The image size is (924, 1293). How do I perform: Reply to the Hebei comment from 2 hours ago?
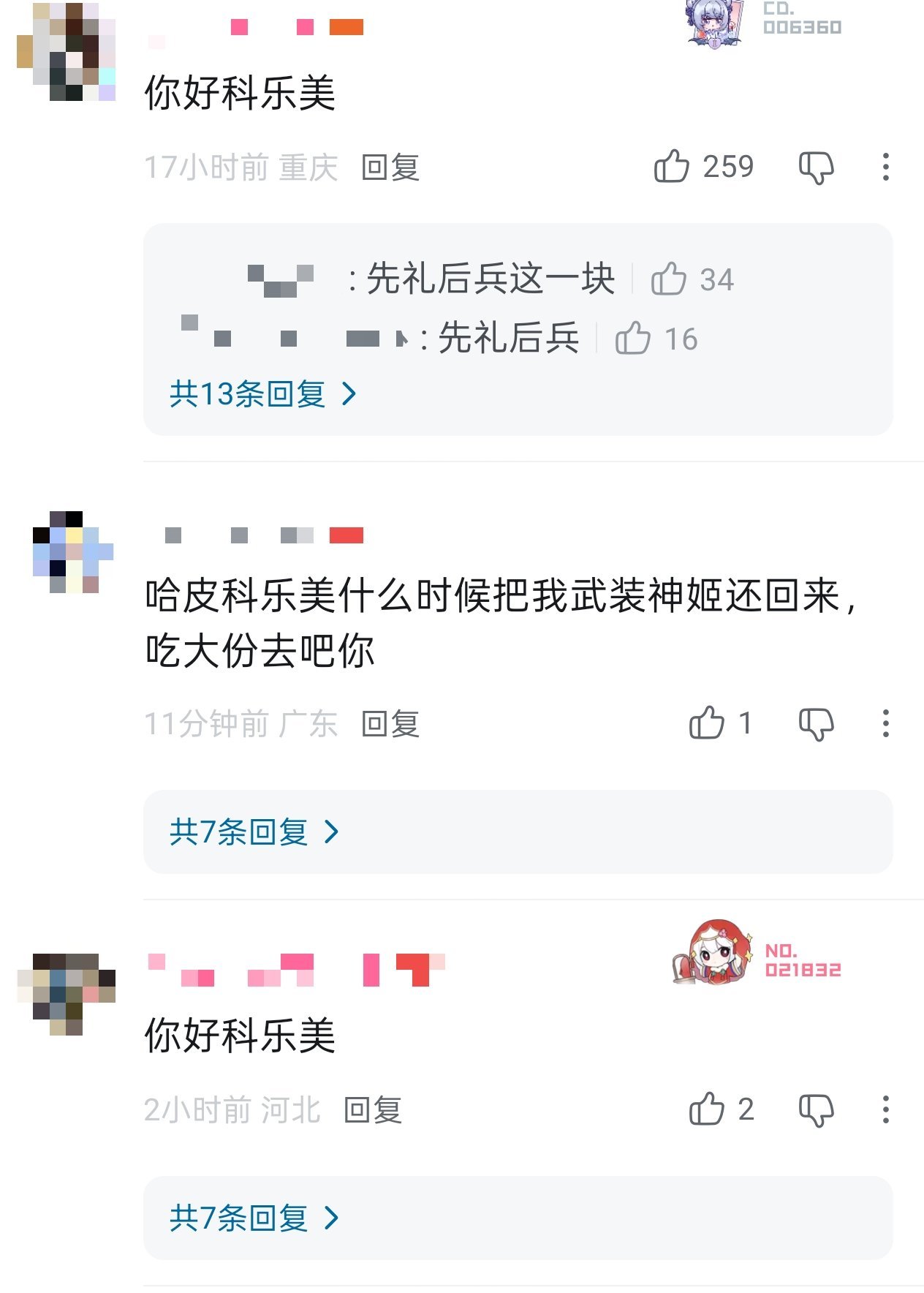point(373,1110)
